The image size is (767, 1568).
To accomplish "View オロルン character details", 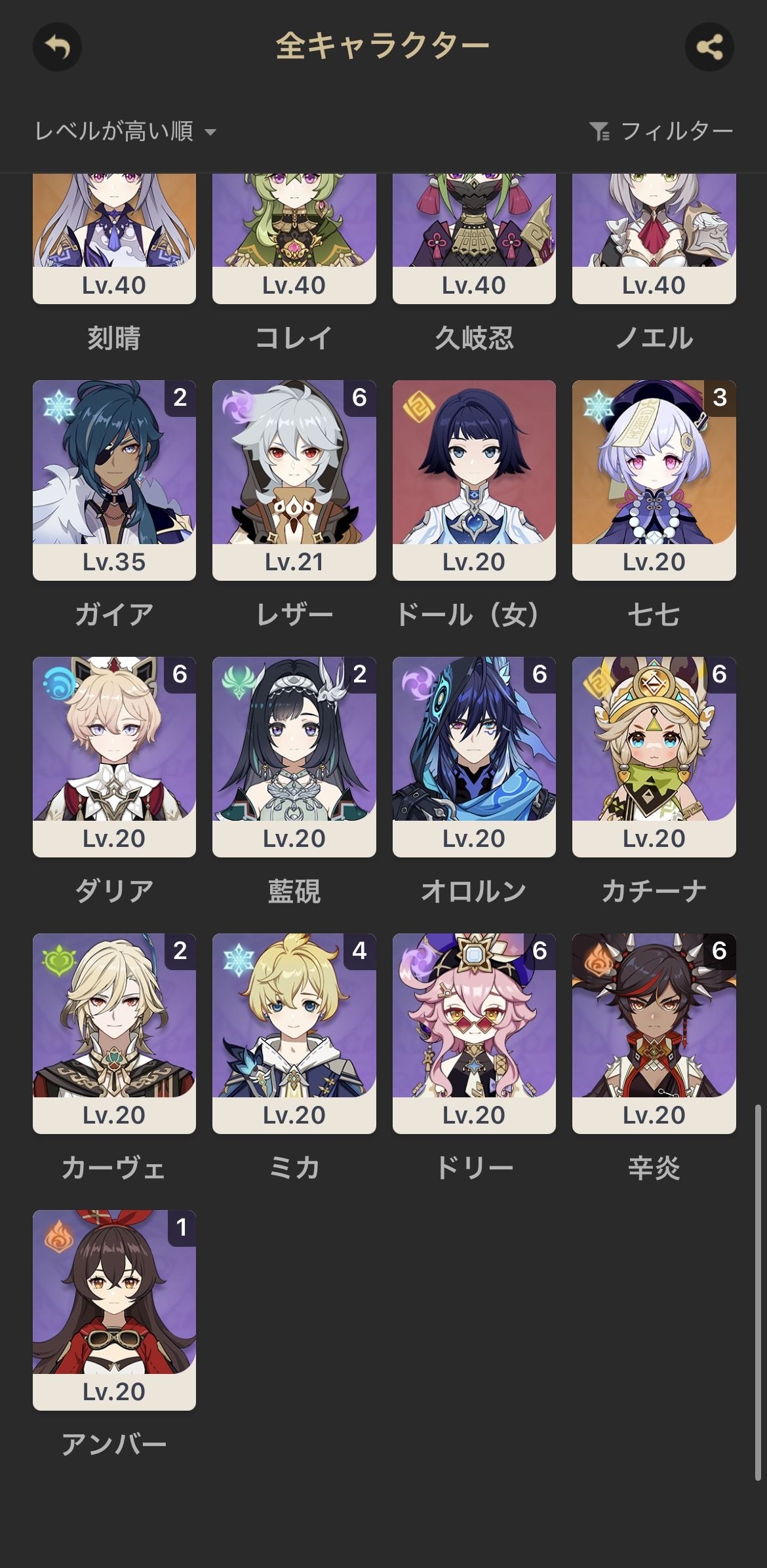I will point(474,756).
